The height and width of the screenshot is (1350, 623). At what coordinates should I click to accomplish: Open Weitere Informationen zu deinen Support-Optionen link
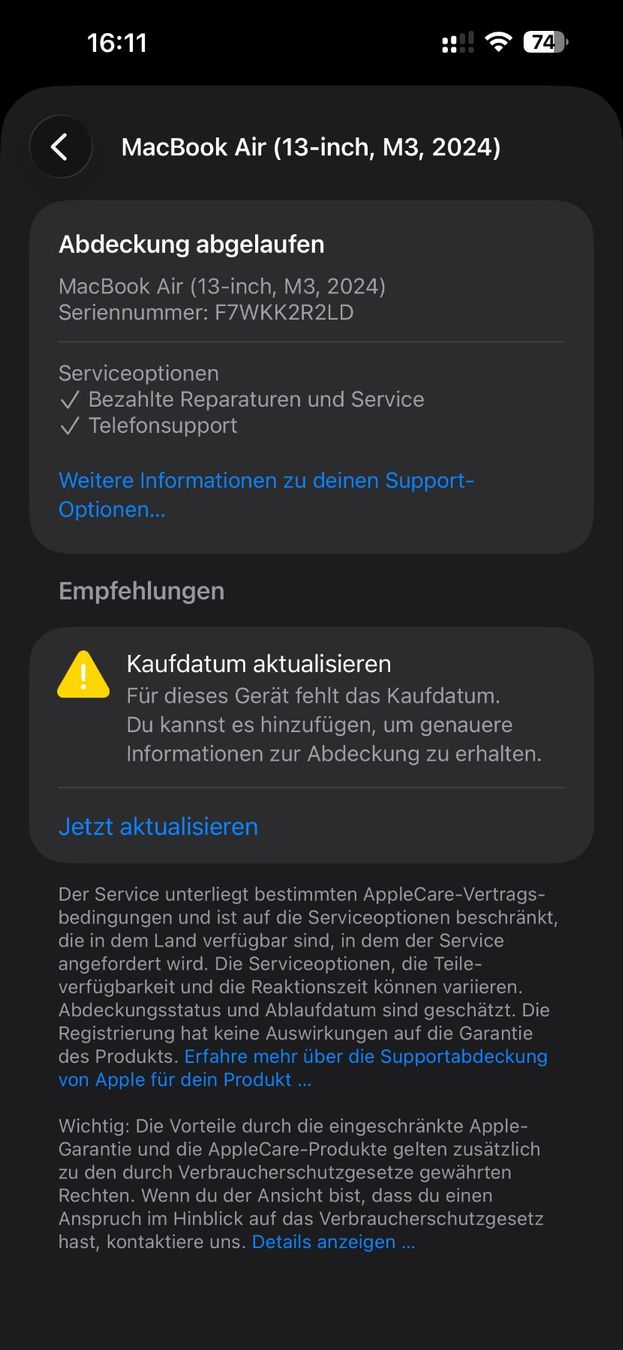[266, 495]
